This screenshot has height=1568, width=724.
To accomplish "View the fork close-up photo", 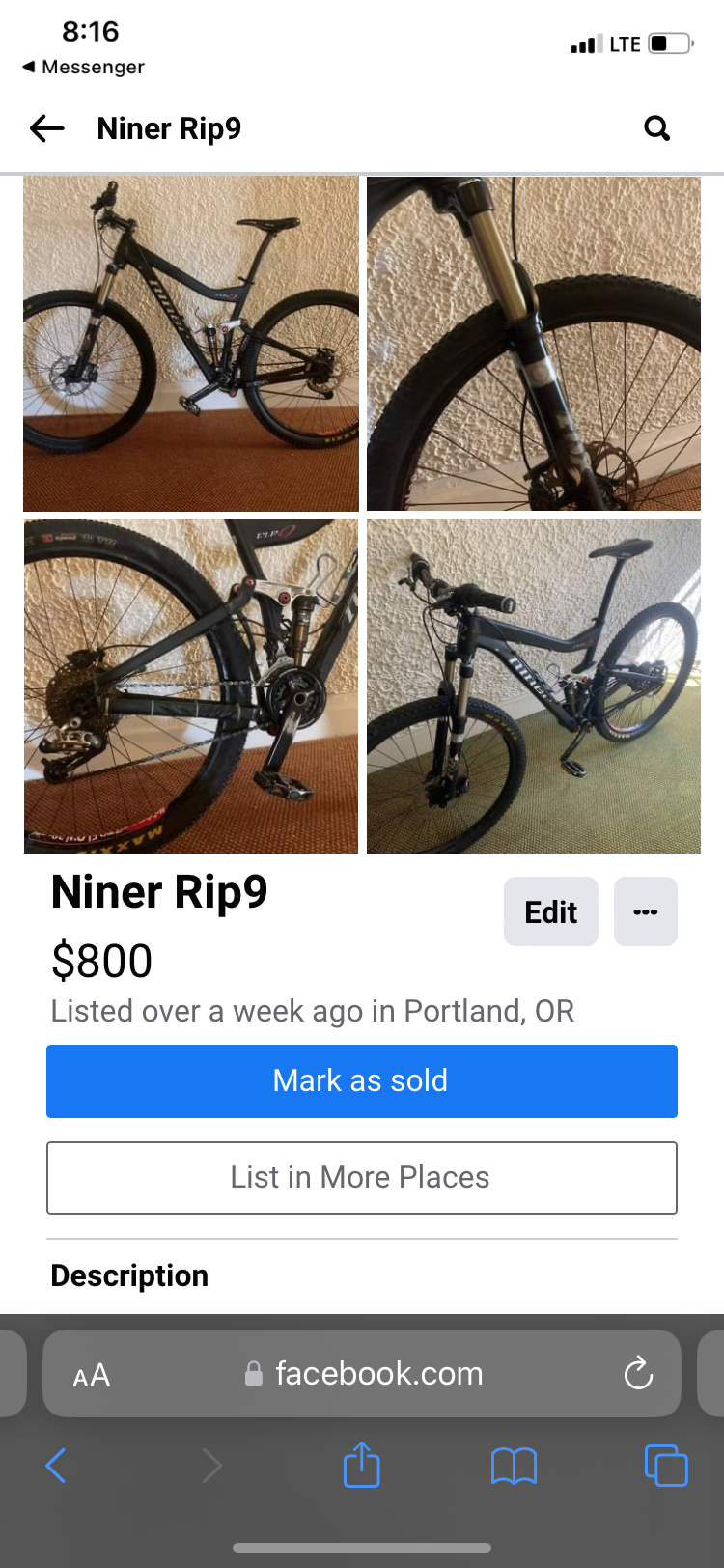I will (533, 343).
